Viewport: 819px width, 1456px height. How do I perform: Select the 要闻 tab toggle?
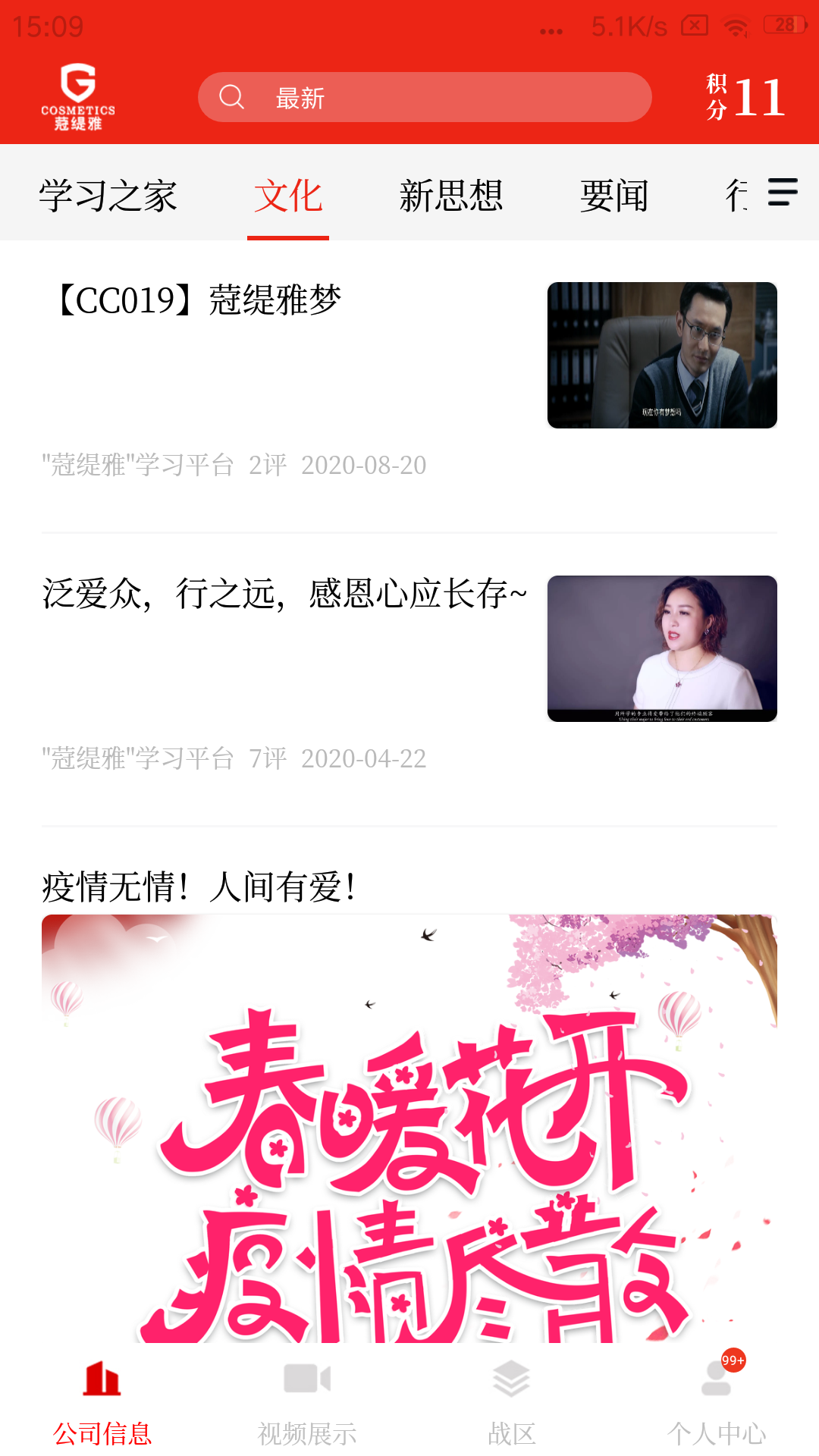pyautogui.click(x=614, y=195)
